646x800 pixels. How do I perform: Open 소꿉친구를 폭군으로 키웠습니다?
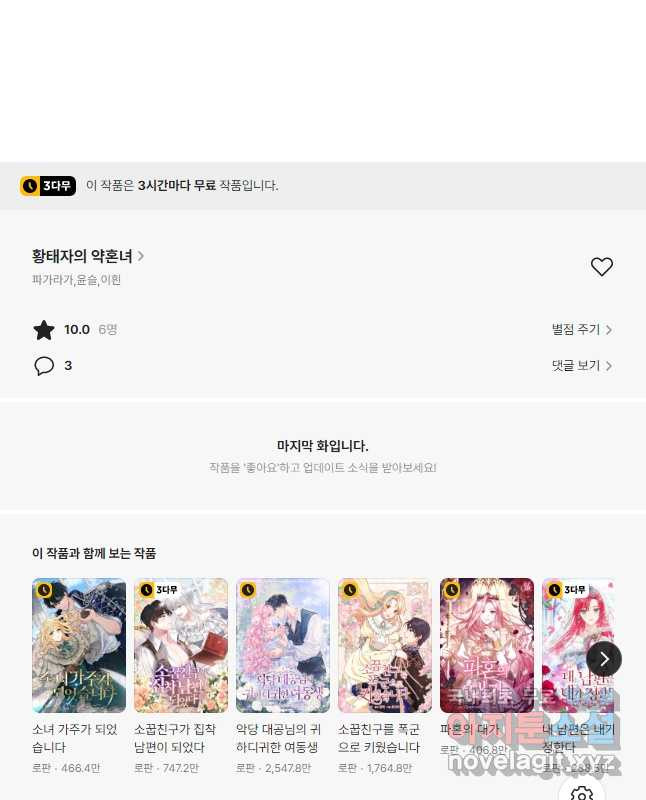(x=385, y=645)
